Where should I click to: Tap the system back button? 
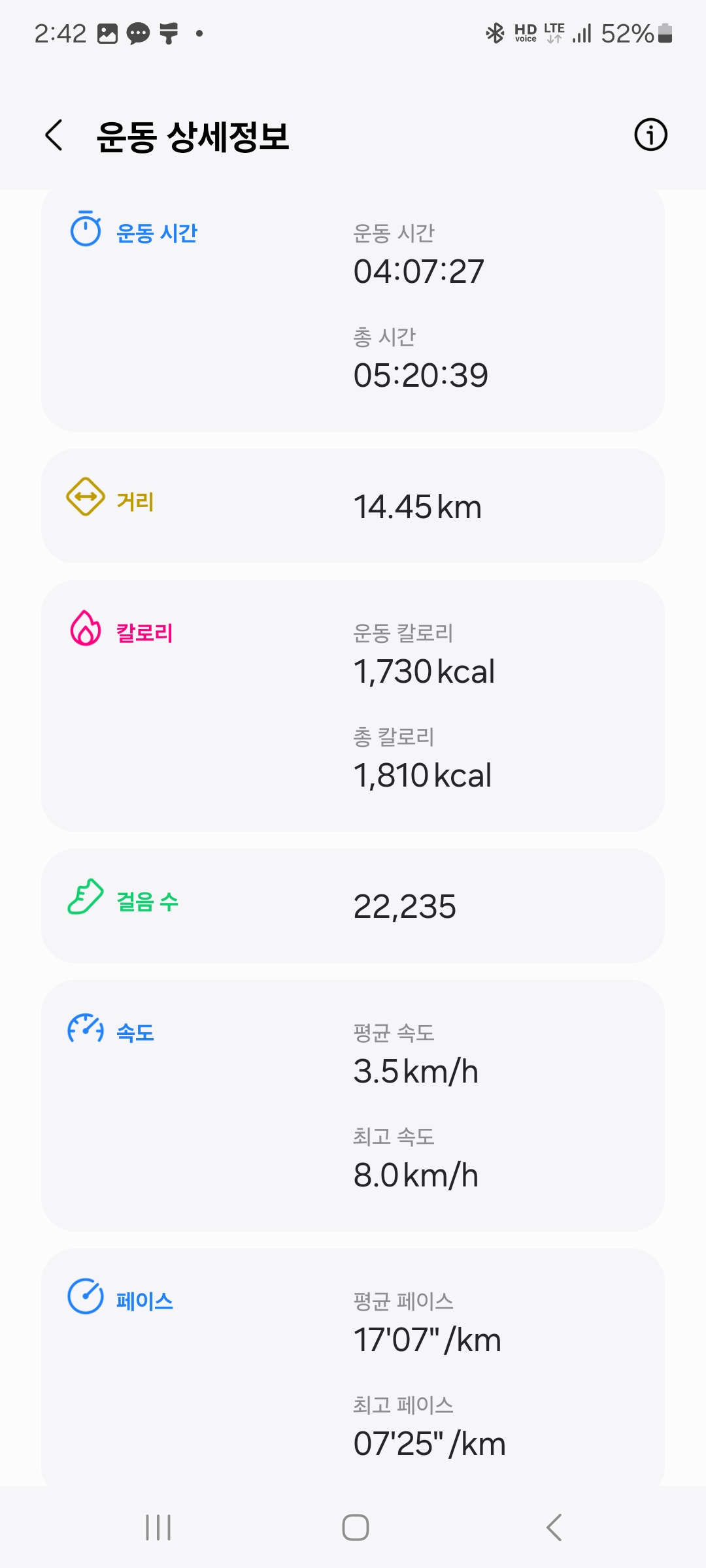[554, 1527]
